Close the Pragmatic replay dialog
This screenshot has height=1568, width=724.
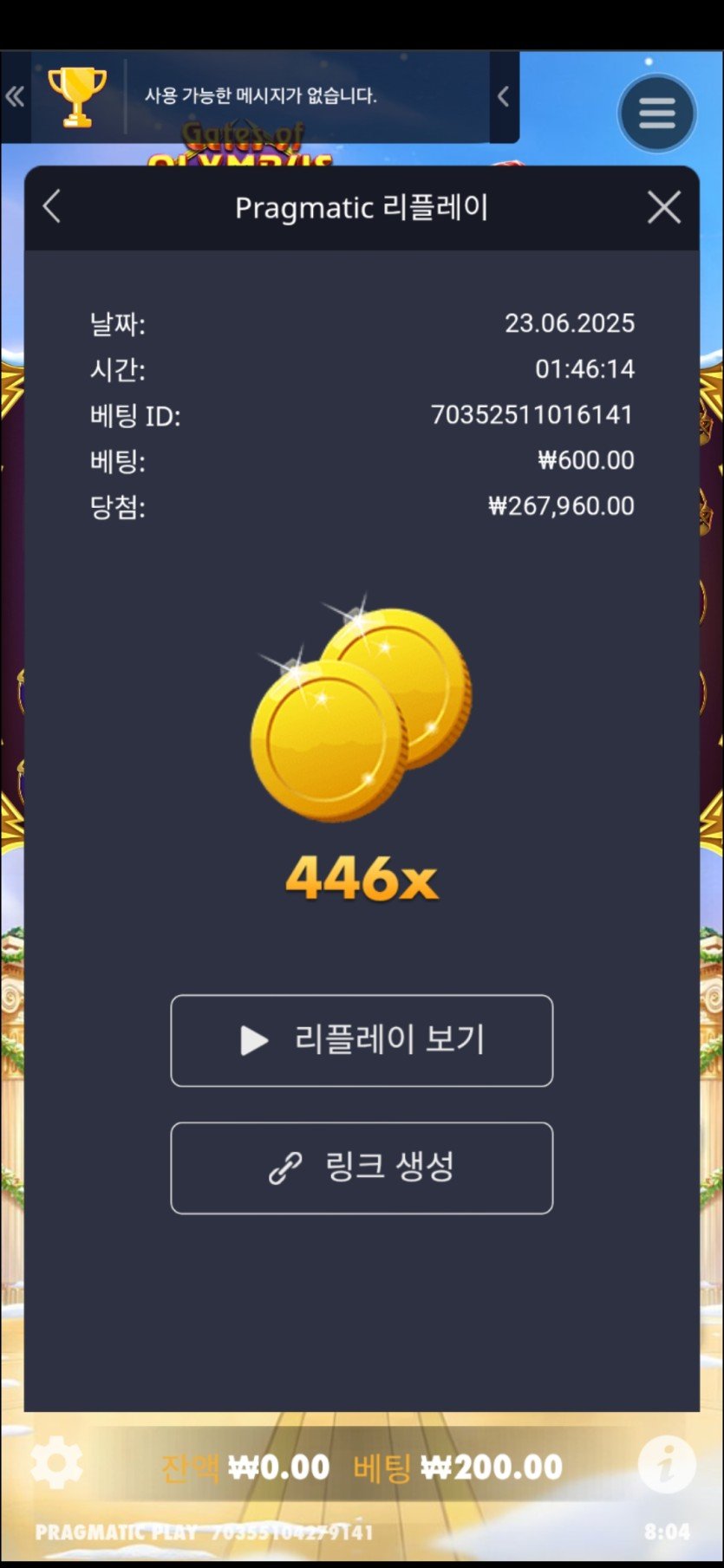tap(663, 207)
